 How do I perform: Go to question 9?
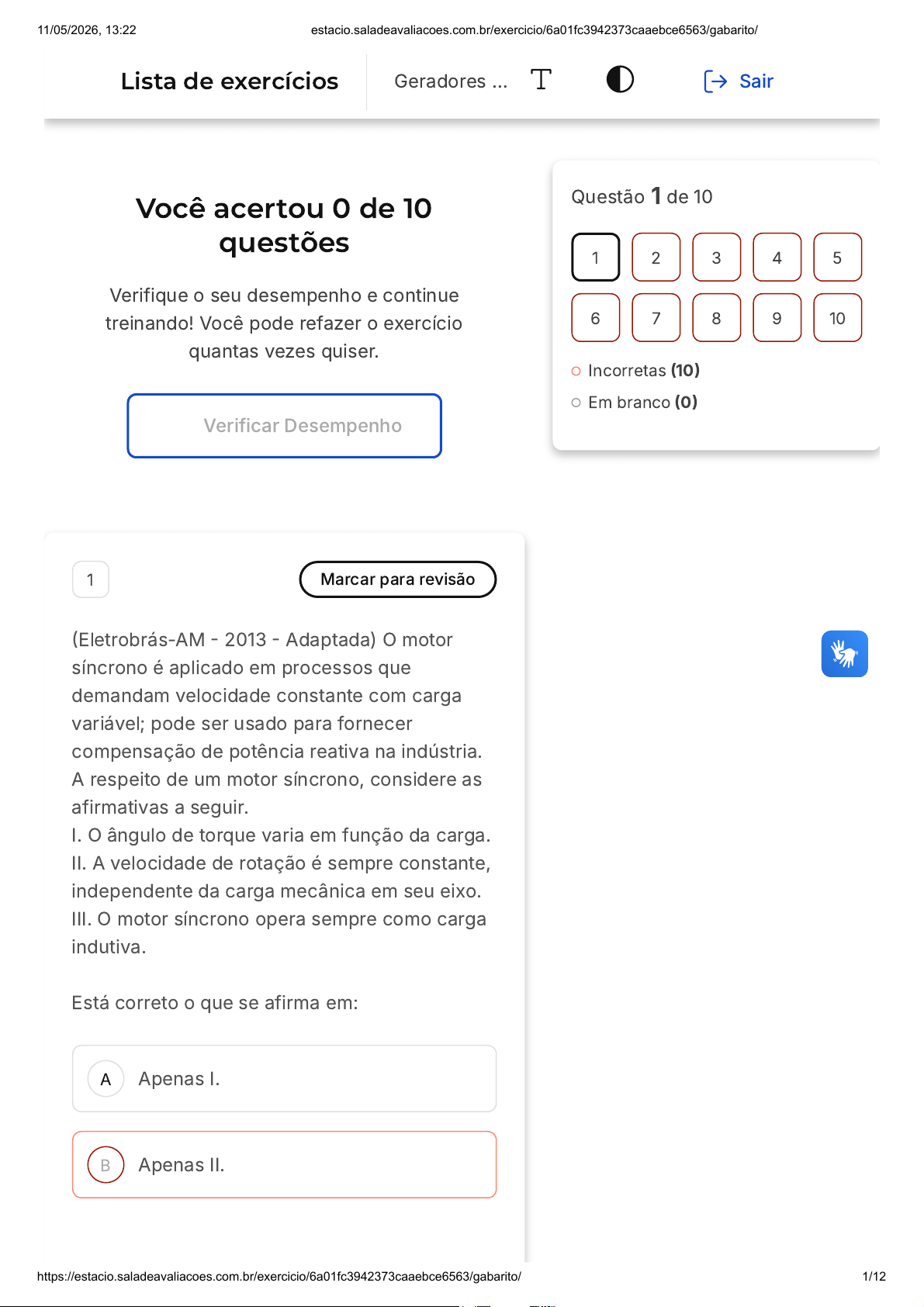tap(777, 318)
